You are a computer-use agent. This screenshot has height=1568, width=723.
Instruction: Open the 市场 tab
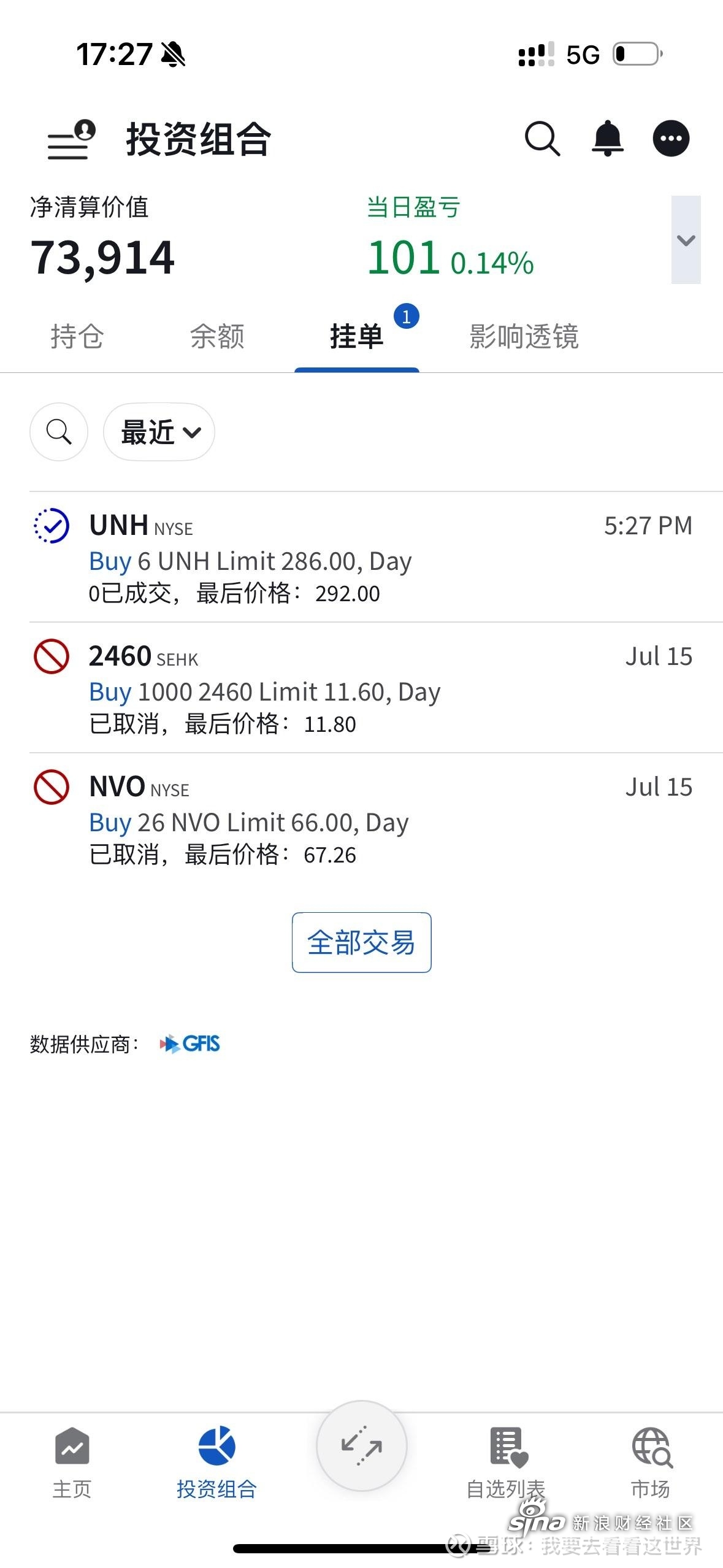pyautogui.click(x=651, y=1463)
